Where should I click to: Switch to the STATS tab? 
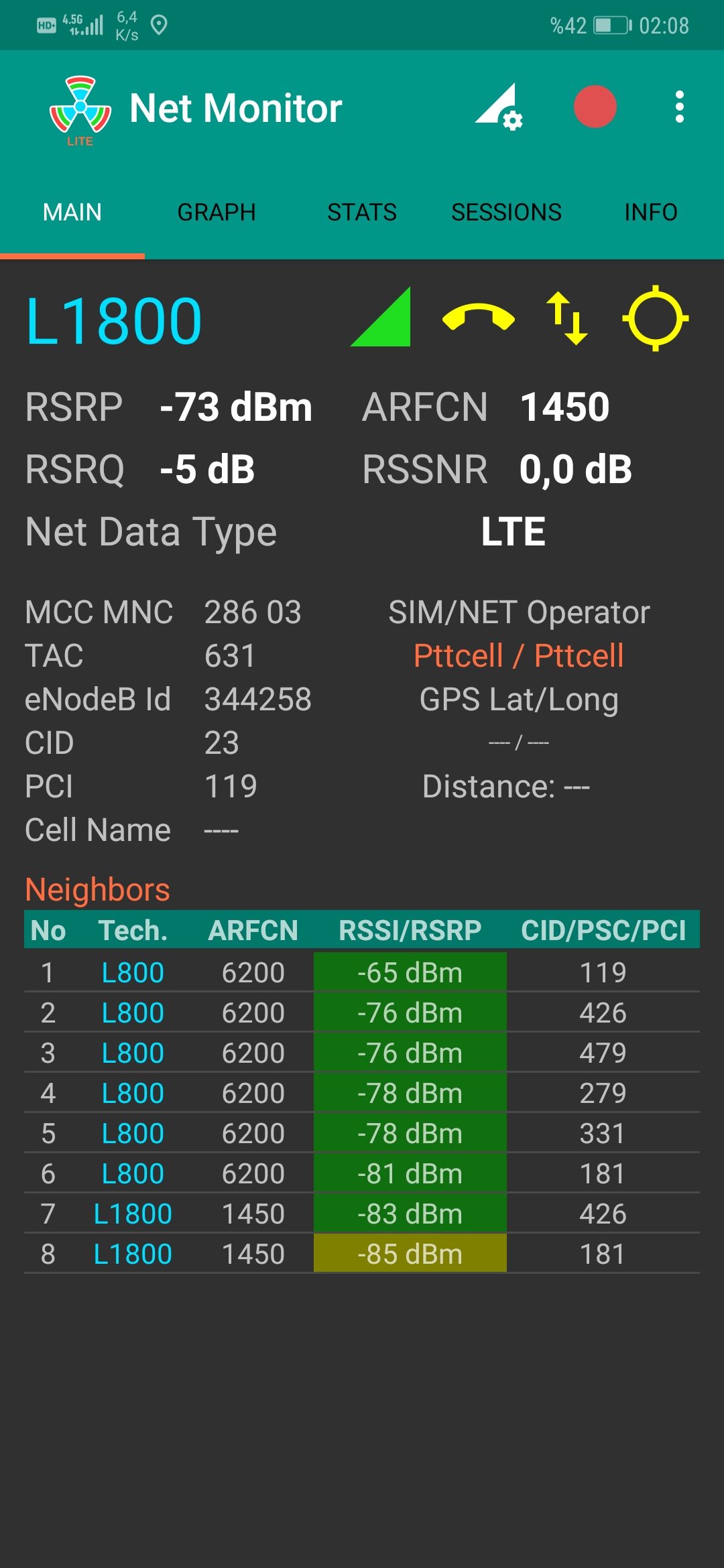[362, 212]
